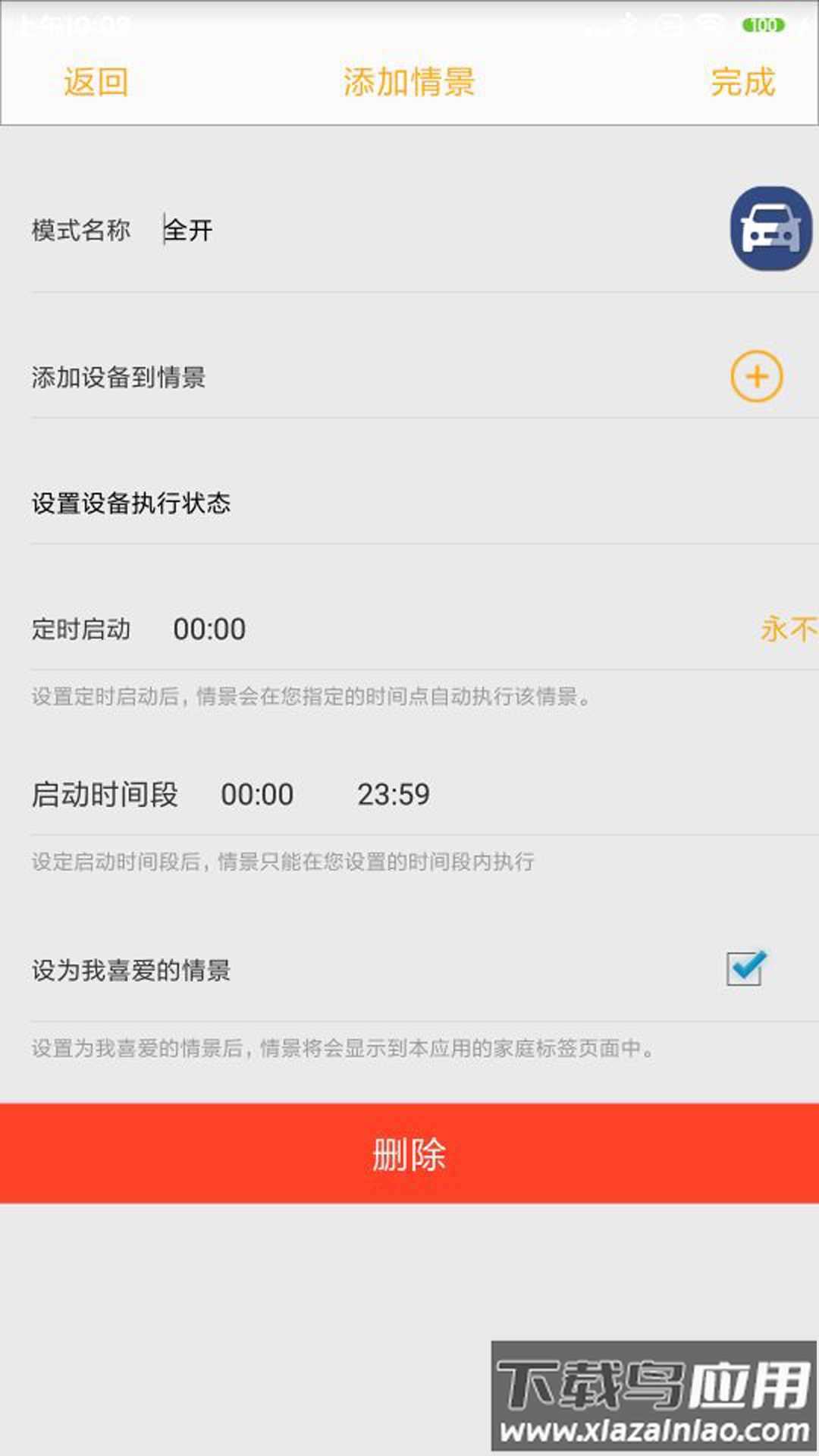
Task: Adjust the 启动时间段 start time value
Action: point(258,793)
